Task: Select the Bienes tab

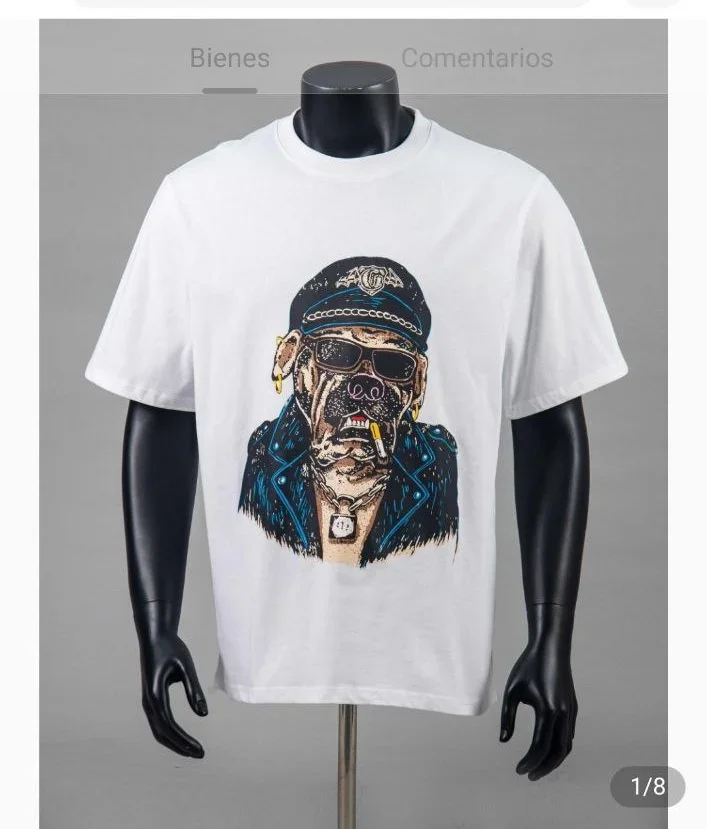Action: pyautogui.click(x=229, y=58)
